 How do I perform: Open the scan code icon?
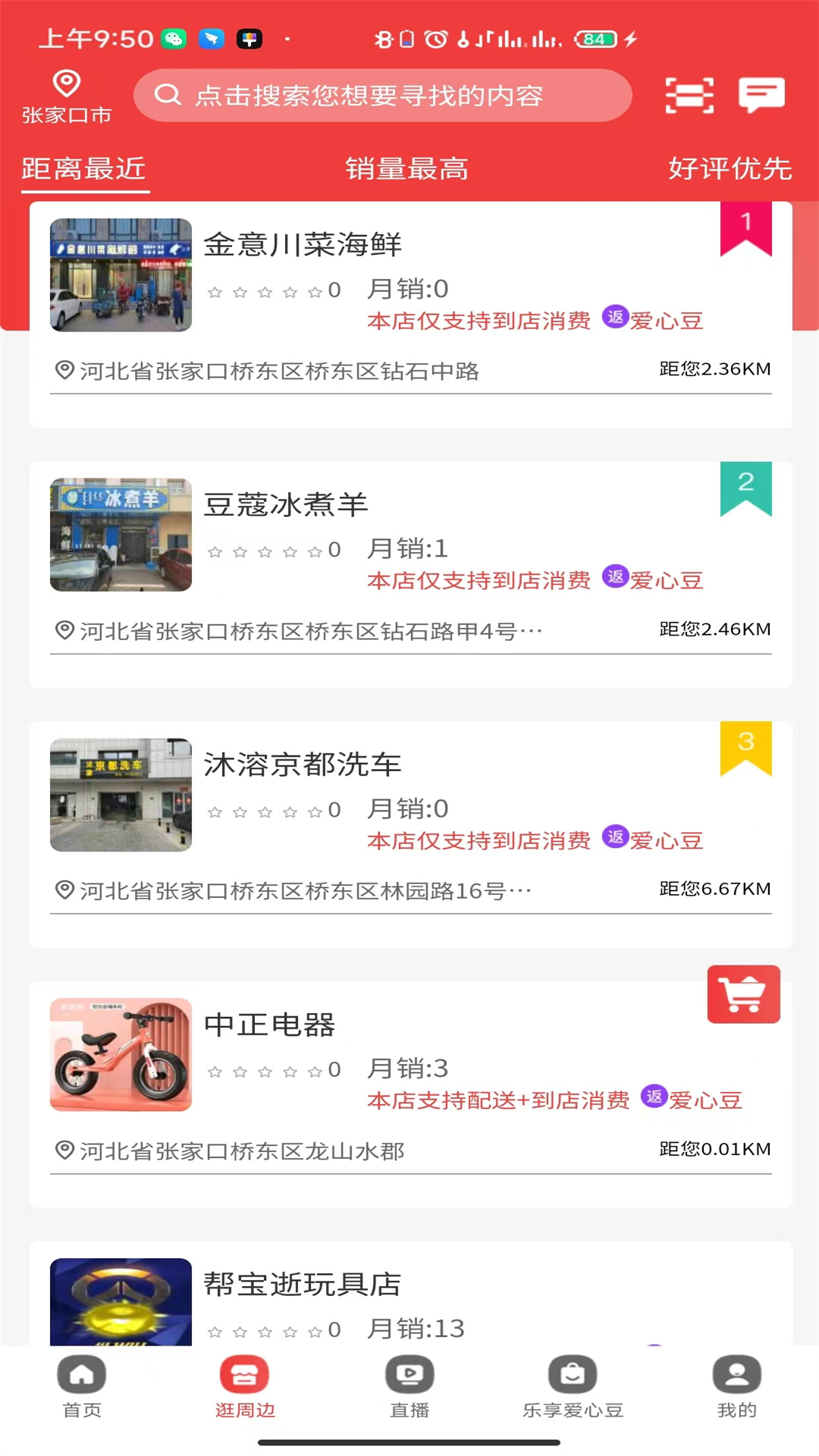click(689, 96)
